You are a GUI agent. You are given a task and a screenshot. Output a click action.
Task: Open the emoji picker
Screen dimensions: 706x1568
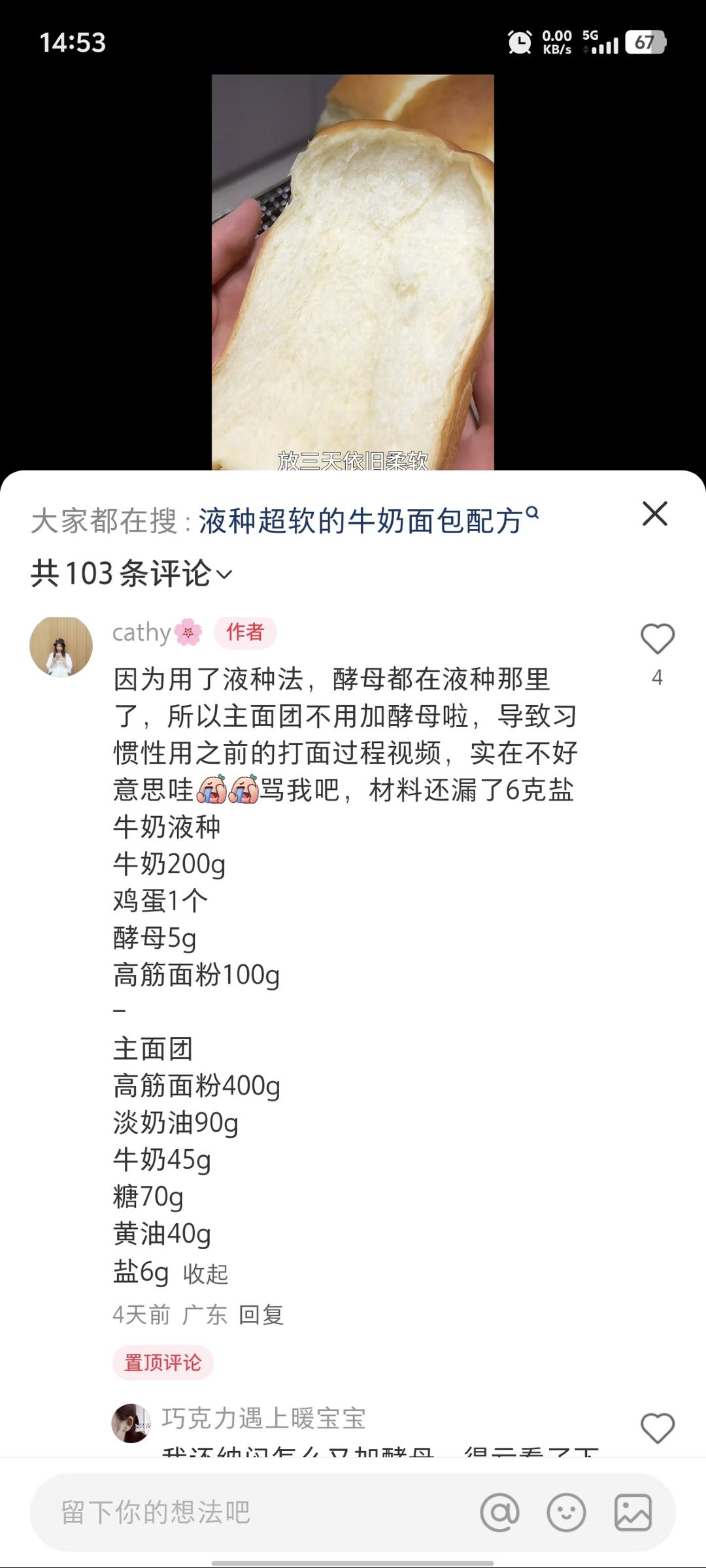click(566, 1512)
